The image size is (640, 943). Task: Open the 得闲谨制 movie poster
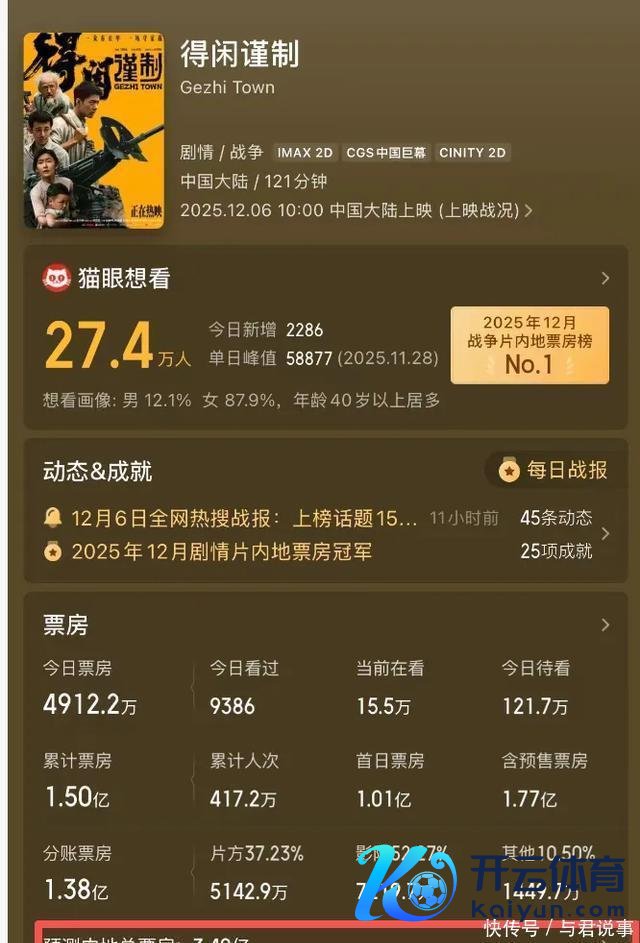pos(94,130)
